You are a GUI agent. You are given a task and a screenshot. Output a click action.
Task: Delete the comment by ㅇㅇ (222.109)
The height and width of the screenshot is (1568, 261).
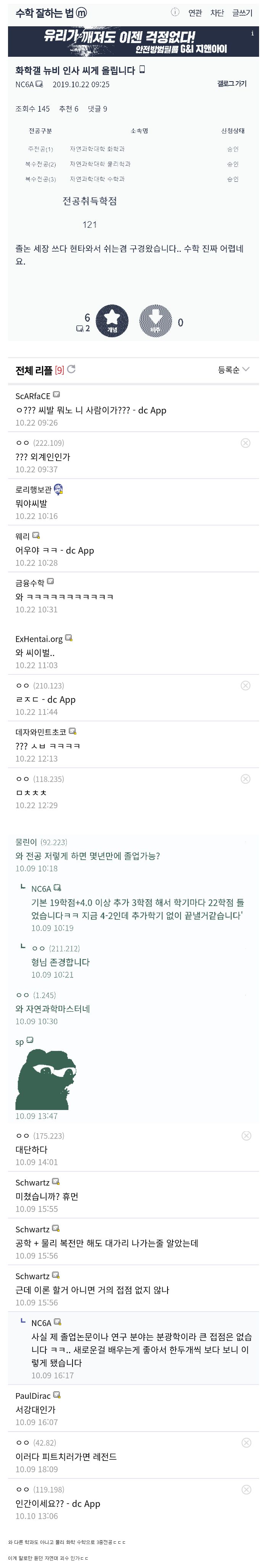coord(245,443)
